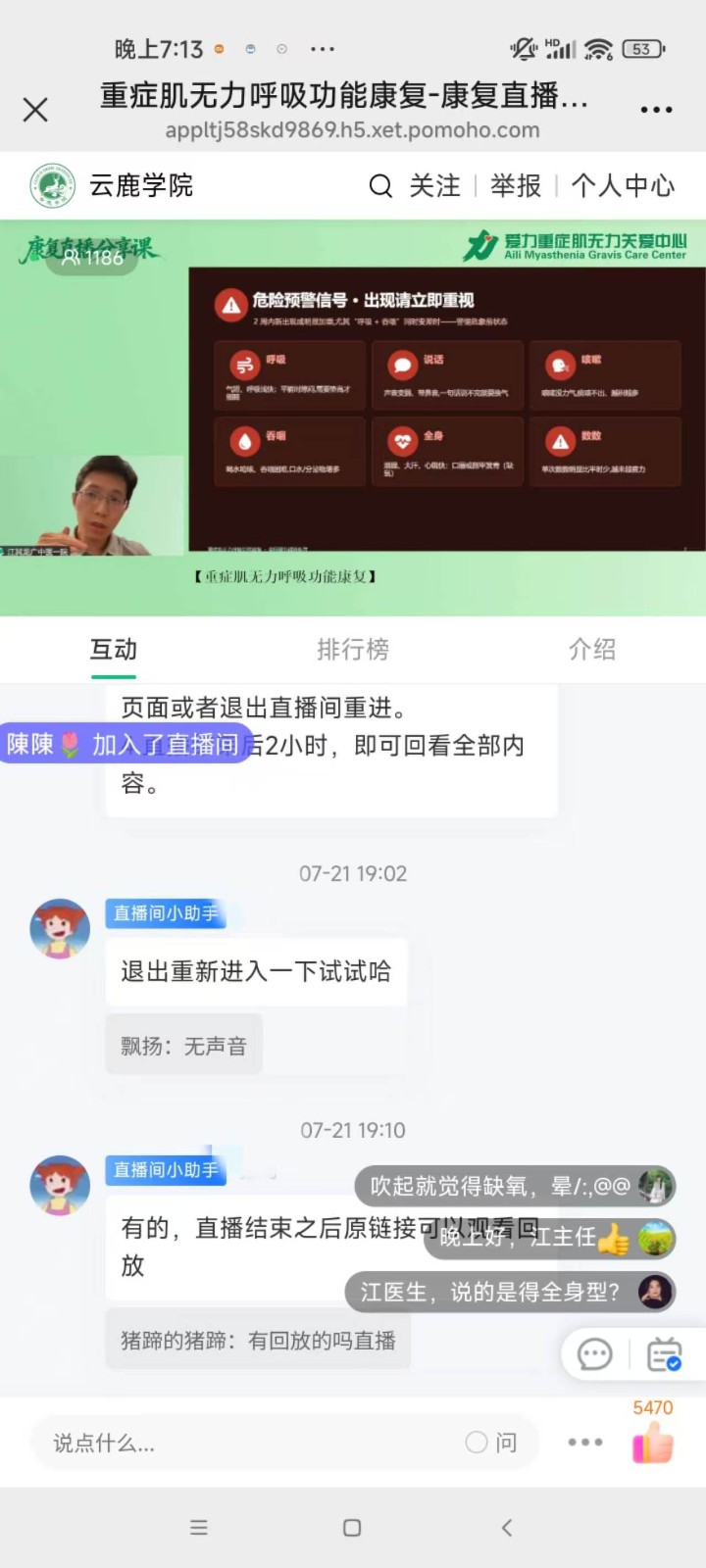Image resolution: width=706 pixels, height=1568 pixels.
Task: Tap the search icon beside 关注
Action: point(380,185)
